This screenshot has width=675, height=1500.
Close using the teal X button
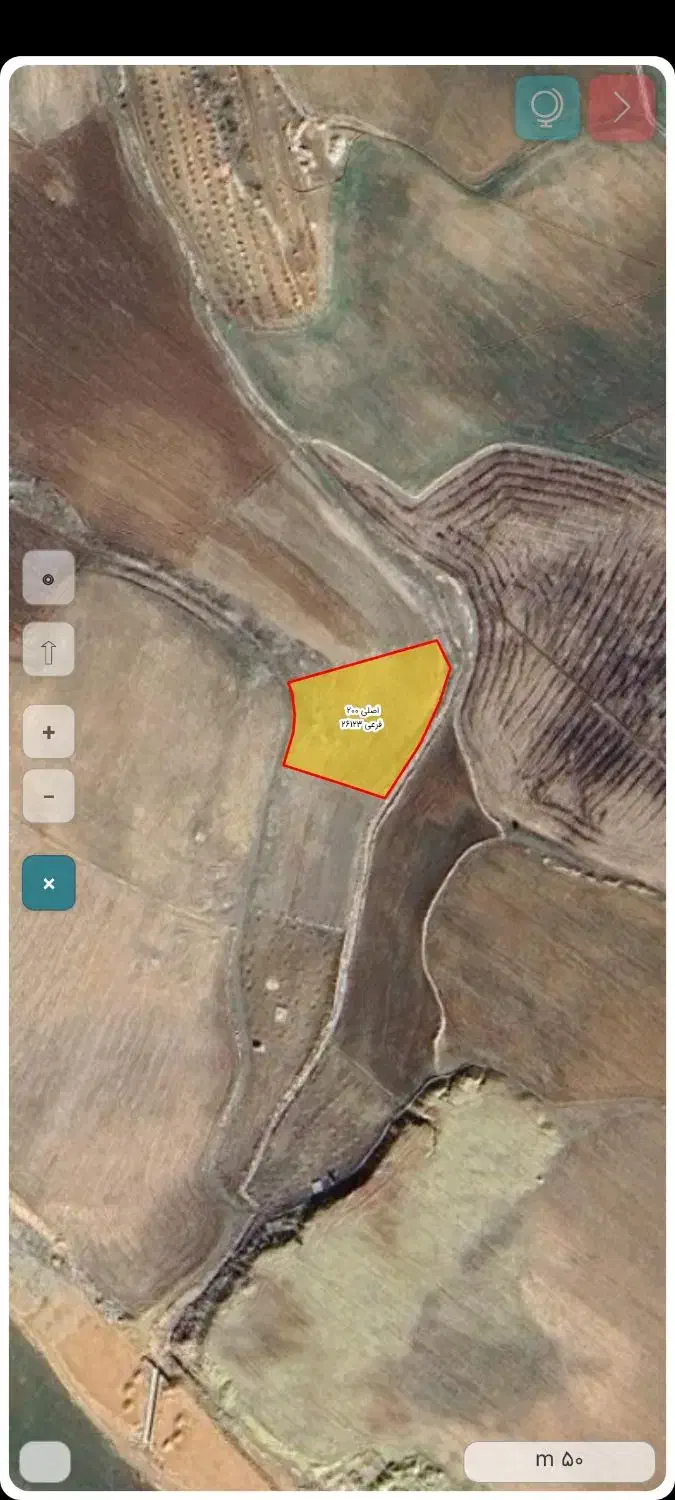click(48, 883)
